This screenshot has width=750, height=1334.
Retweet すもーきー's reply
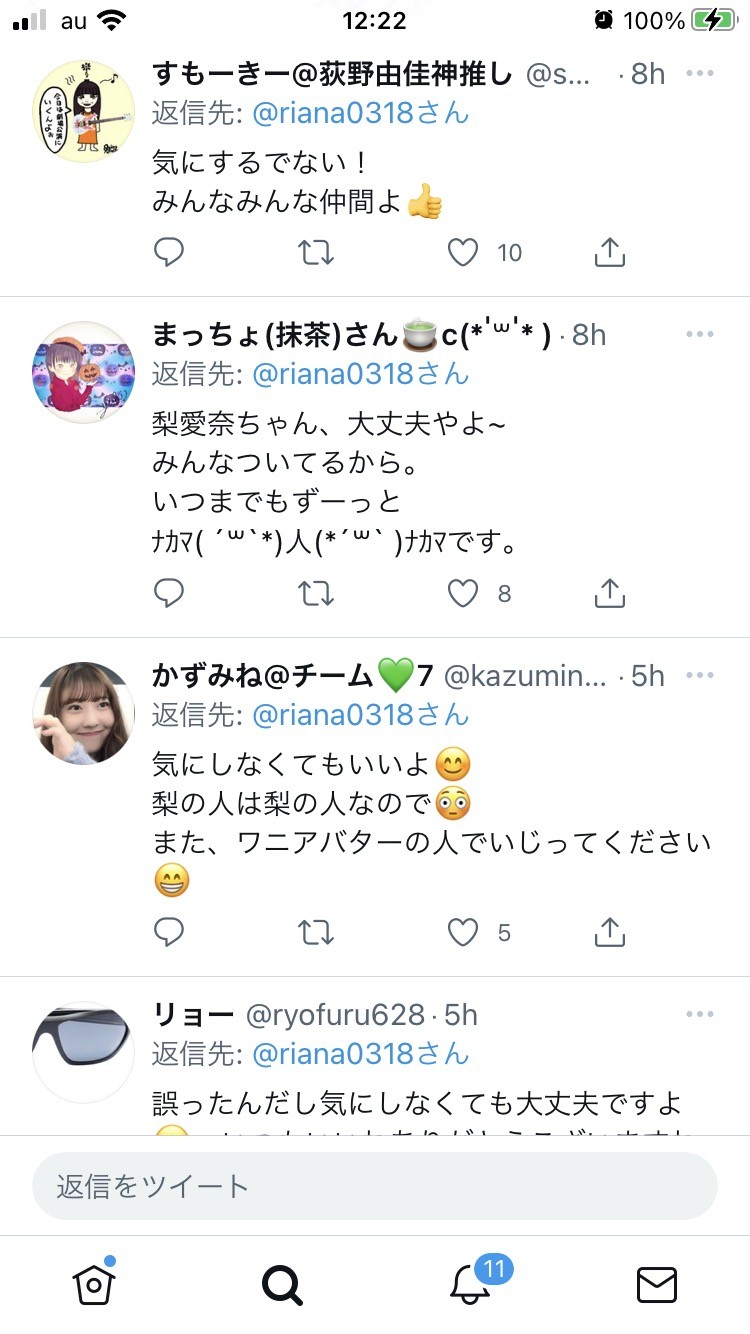317,253
